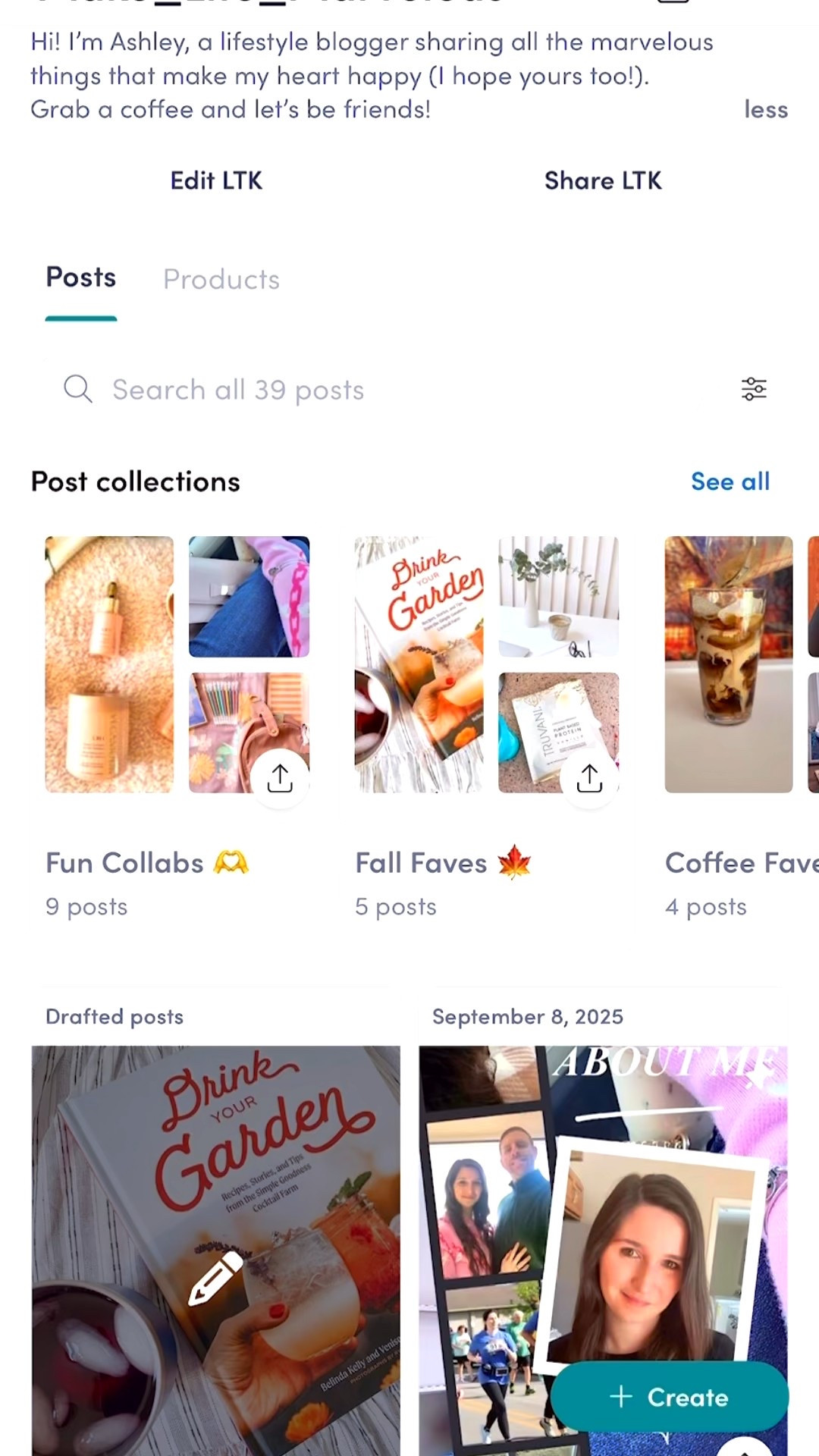Edit the drafted Drink Your Garden post
This screenshot has height=1456, width=819.
215,1279
